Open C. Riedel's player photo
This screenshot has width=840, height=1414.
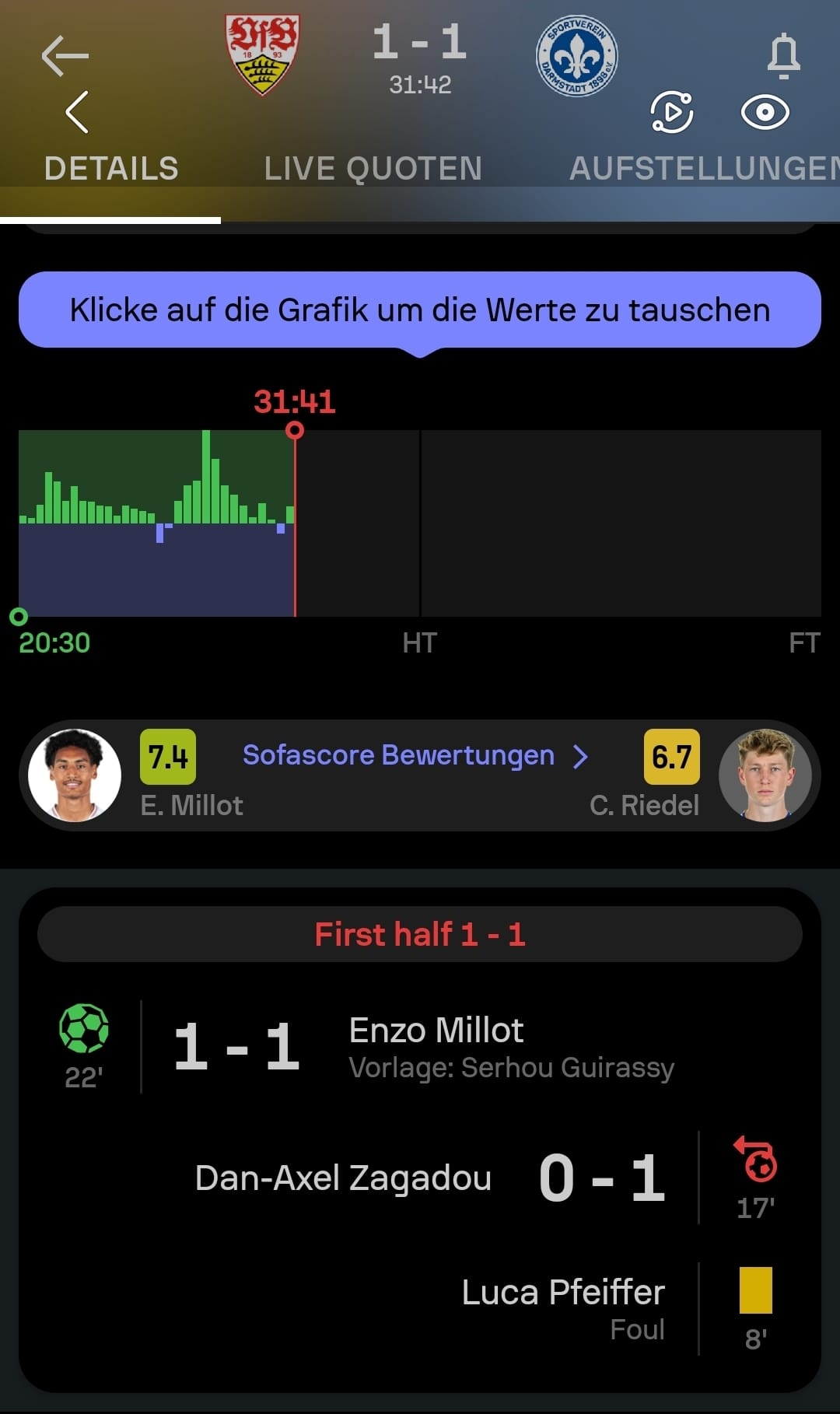pyautogui.click(x=765, y=775)
